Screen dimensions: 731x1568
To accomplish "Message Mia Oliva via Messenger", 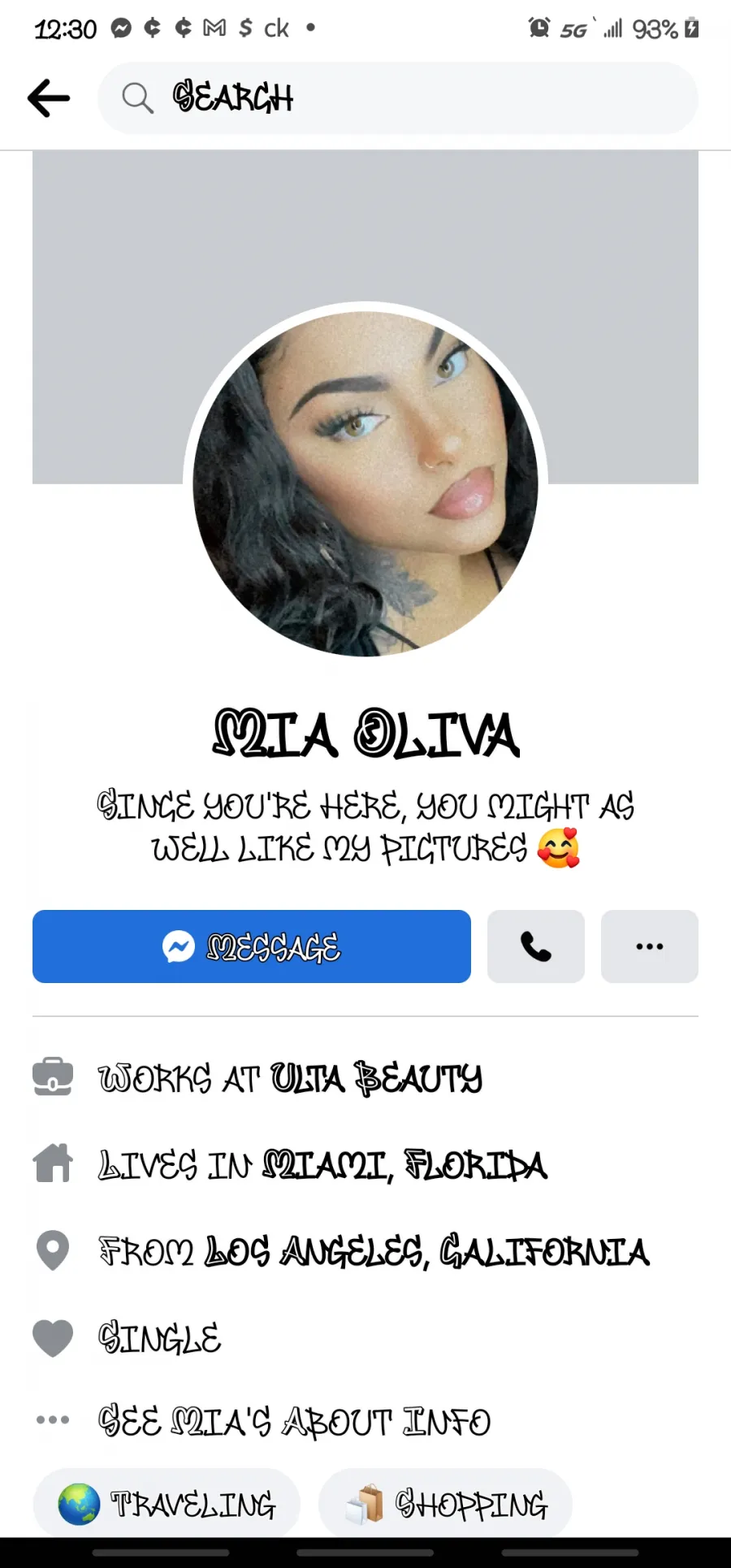I will [x=252, y=946].
